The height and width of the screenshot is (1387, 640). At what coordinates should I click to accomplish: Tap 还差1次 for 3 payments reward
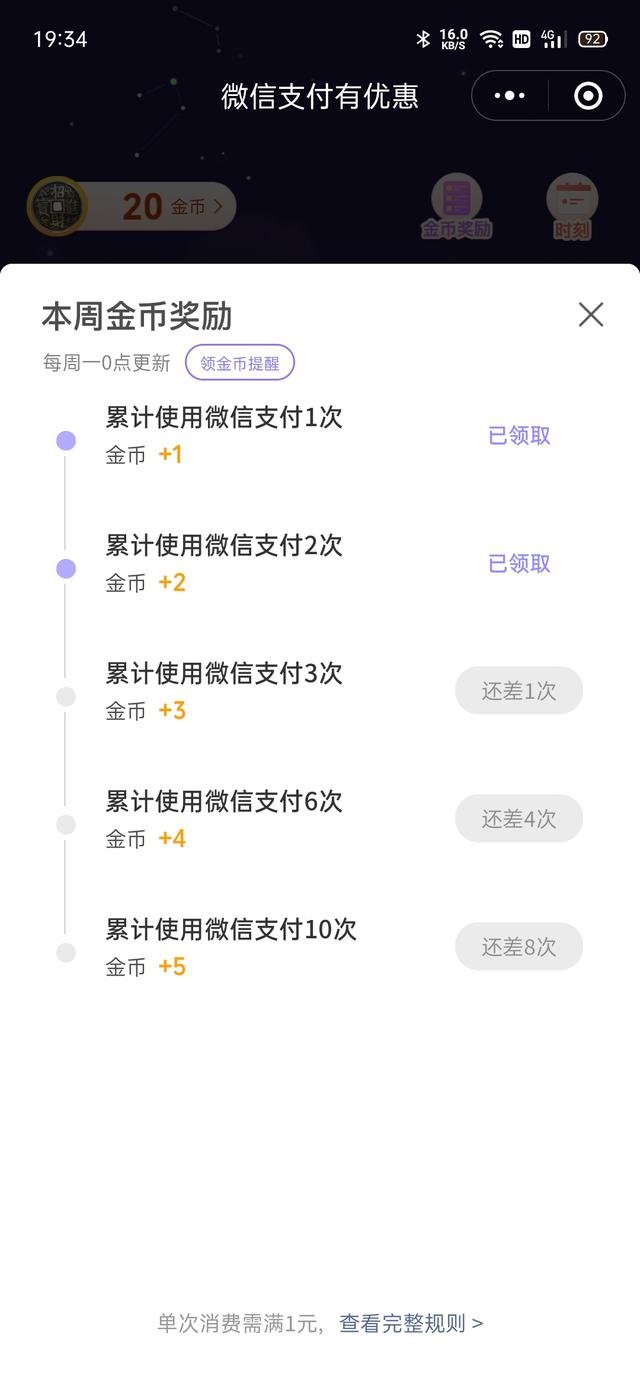click(x=519, y=691)
